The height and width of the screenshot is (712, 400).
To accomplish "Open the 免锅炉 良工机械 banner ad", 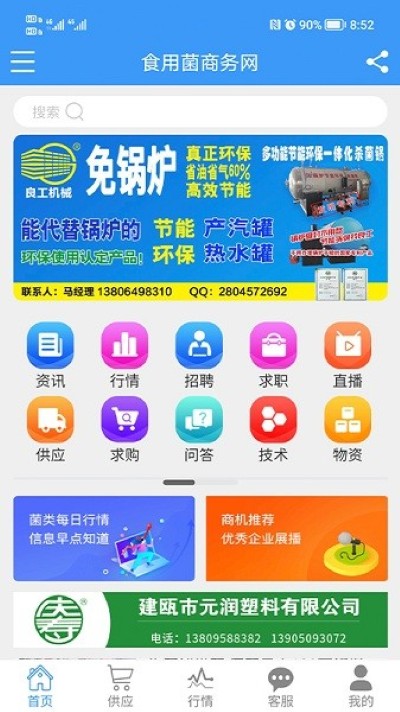I will pos(200,218).
